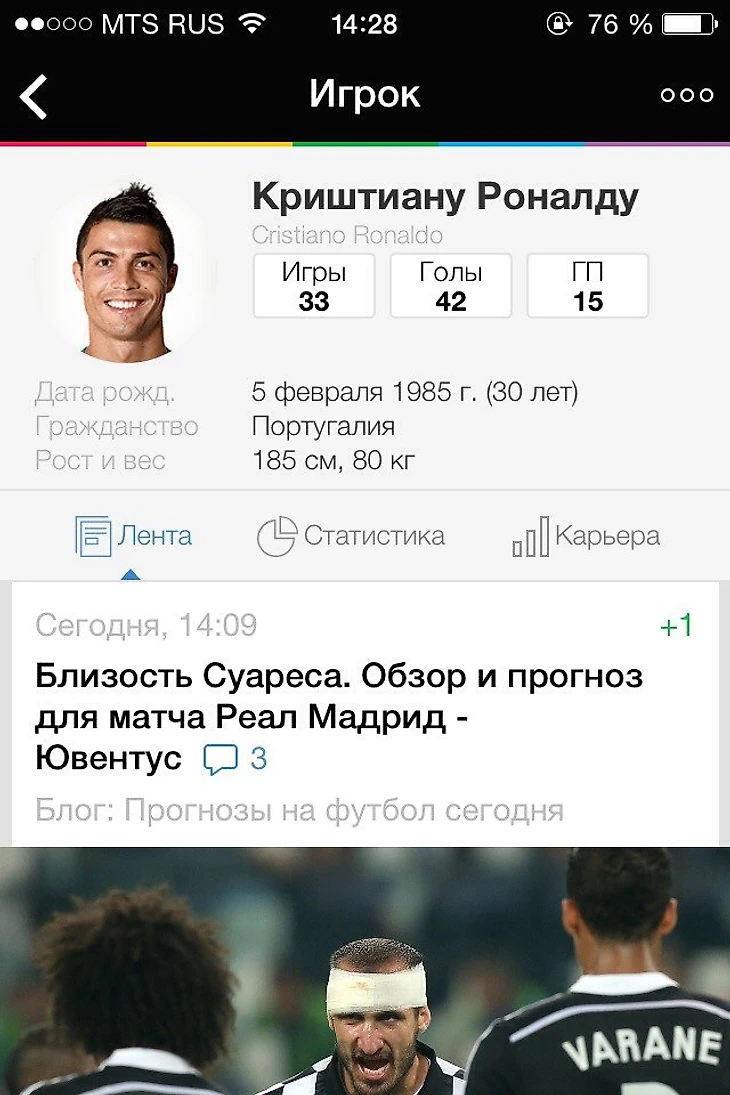Open the ГП 15 stat box

coord(588,286)
